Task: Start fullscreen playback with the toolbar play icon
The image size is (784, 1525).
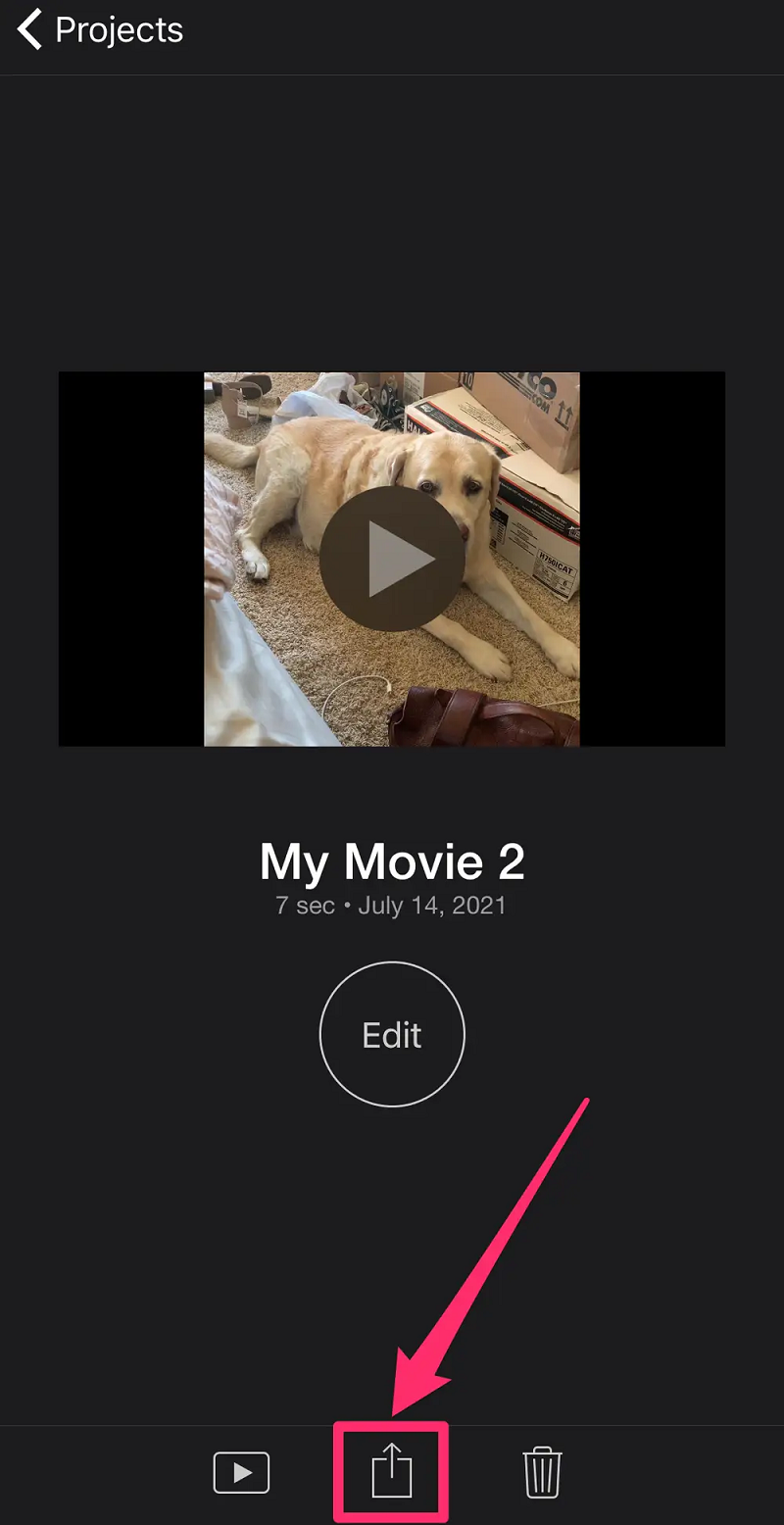Action: point(242,1470)
